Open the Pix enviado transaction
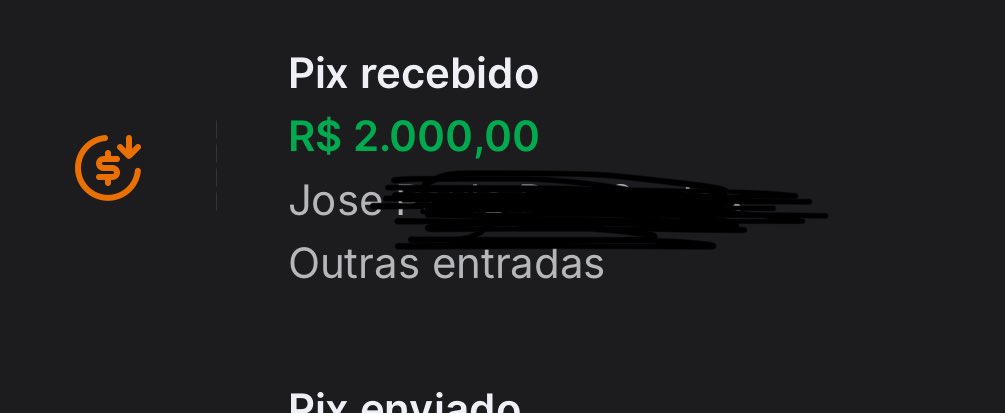 (404, 403)
